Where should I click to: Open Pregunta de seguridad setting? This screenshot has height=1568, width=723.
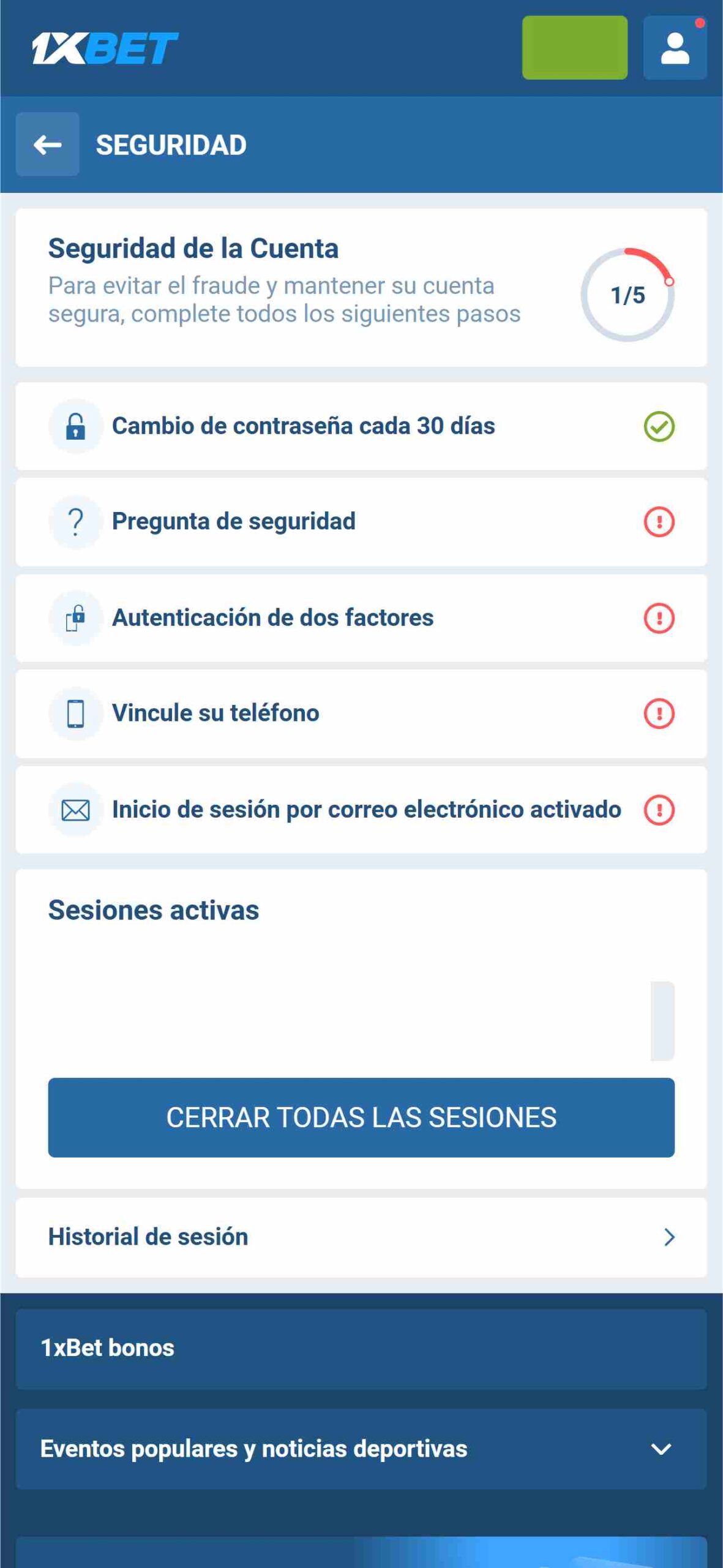(x=361, y=522)
